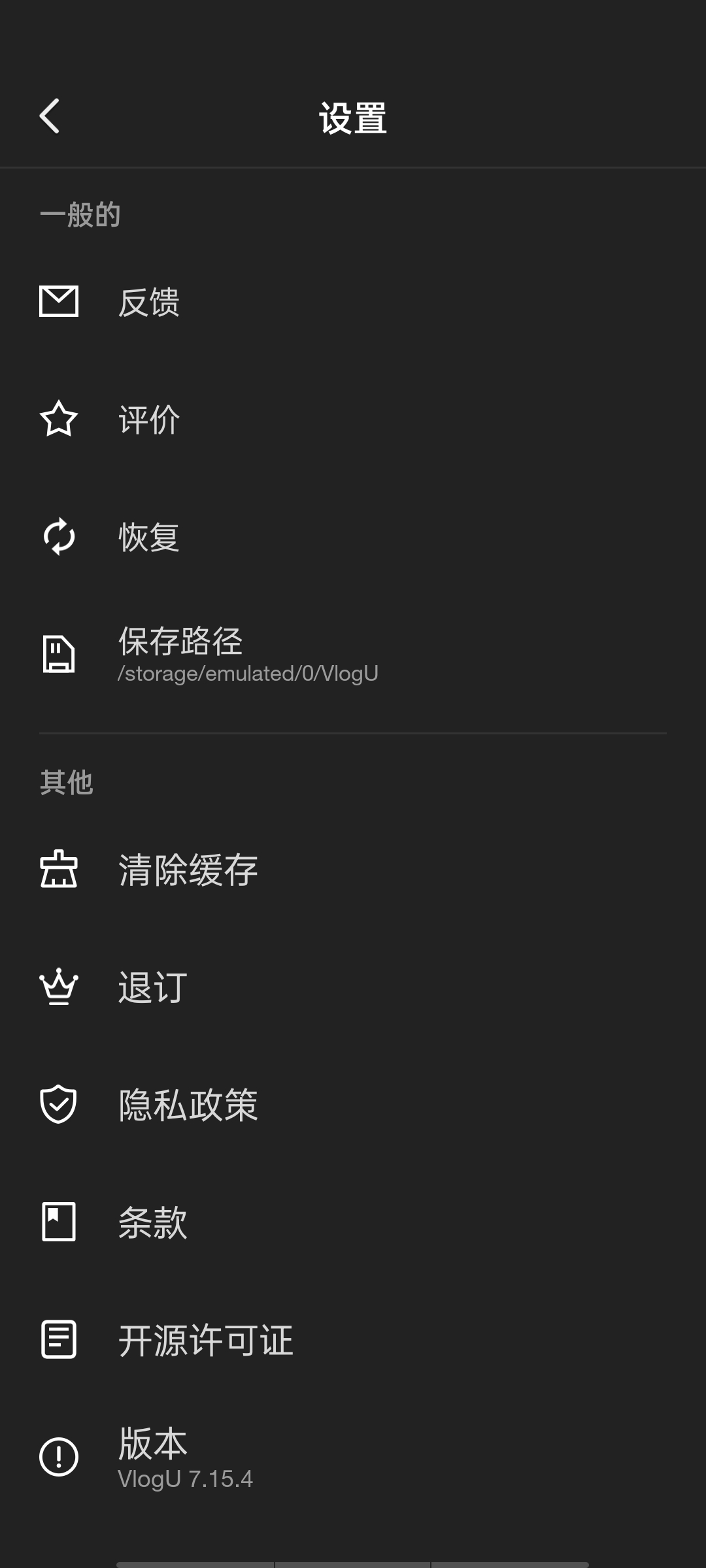
Task: Go back from the 设置 screen
Action: pyautogui.click(x=50, y=116)
